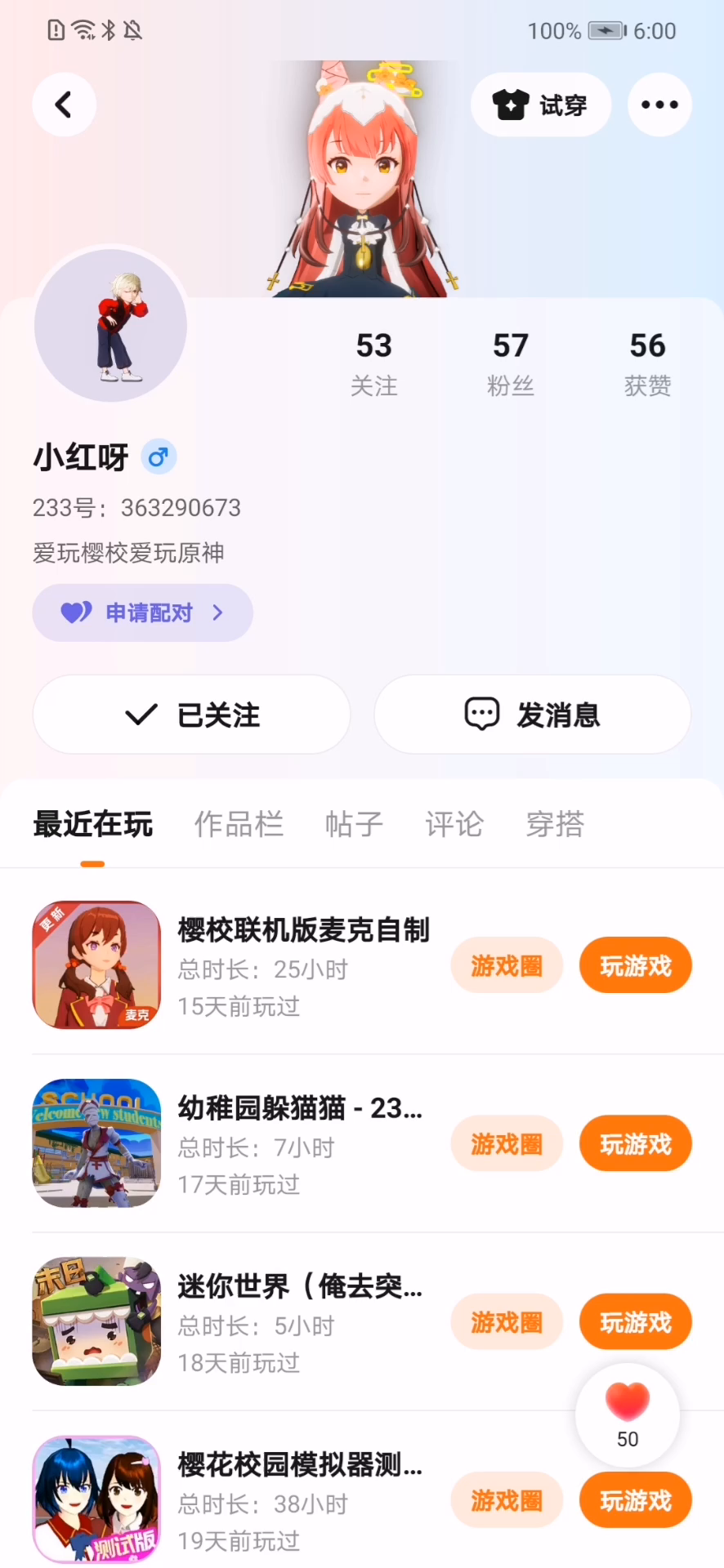The image size is (724, 1568).
Task: Open the three-dot overflow menu
Action: (659, 105)
